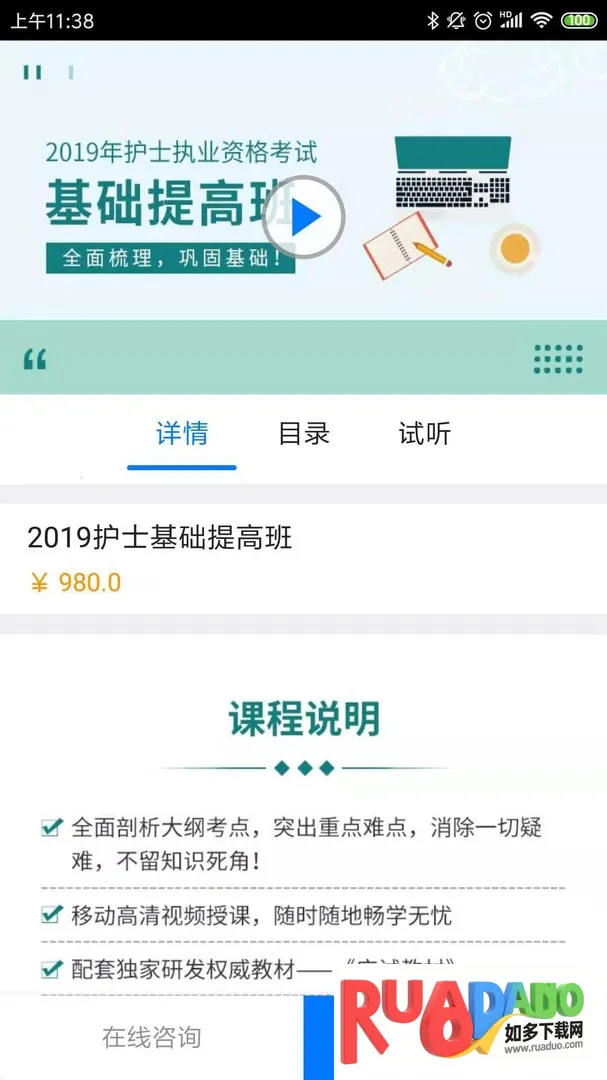
Task: Switch to the 详情 tab
Action: 182,434
